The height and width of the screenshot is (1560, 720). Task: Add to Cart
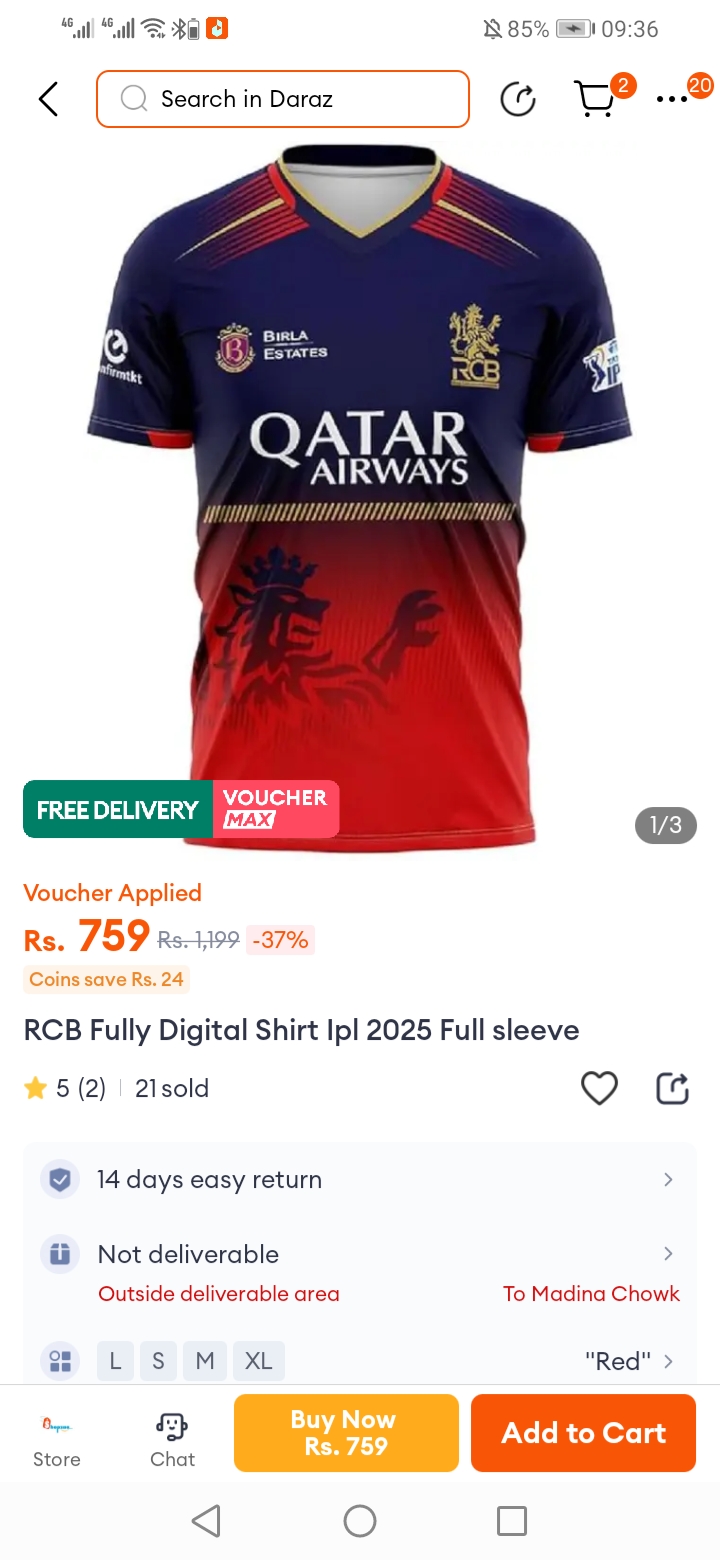coord(583,1433)
